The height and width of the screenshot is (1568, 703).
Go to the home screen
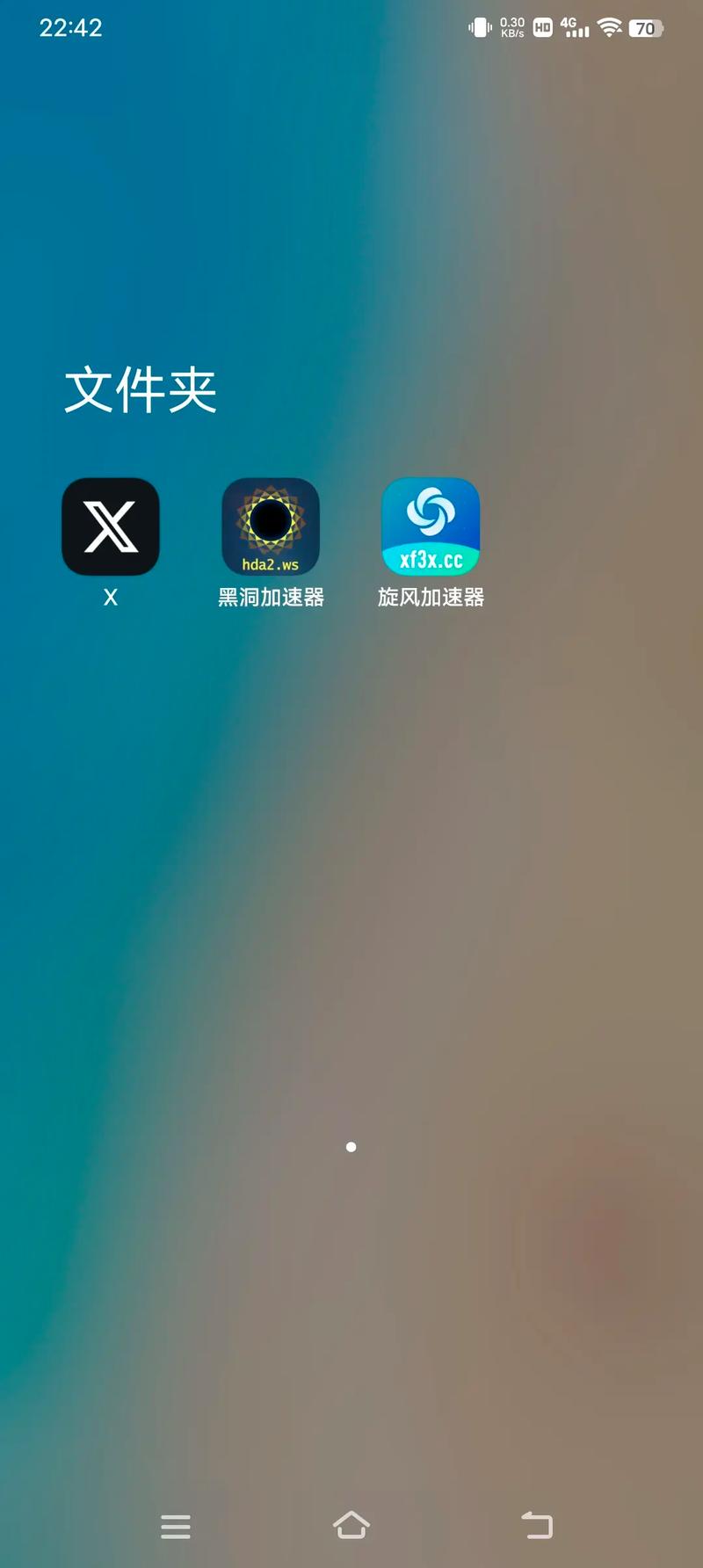pos(351,1525)
